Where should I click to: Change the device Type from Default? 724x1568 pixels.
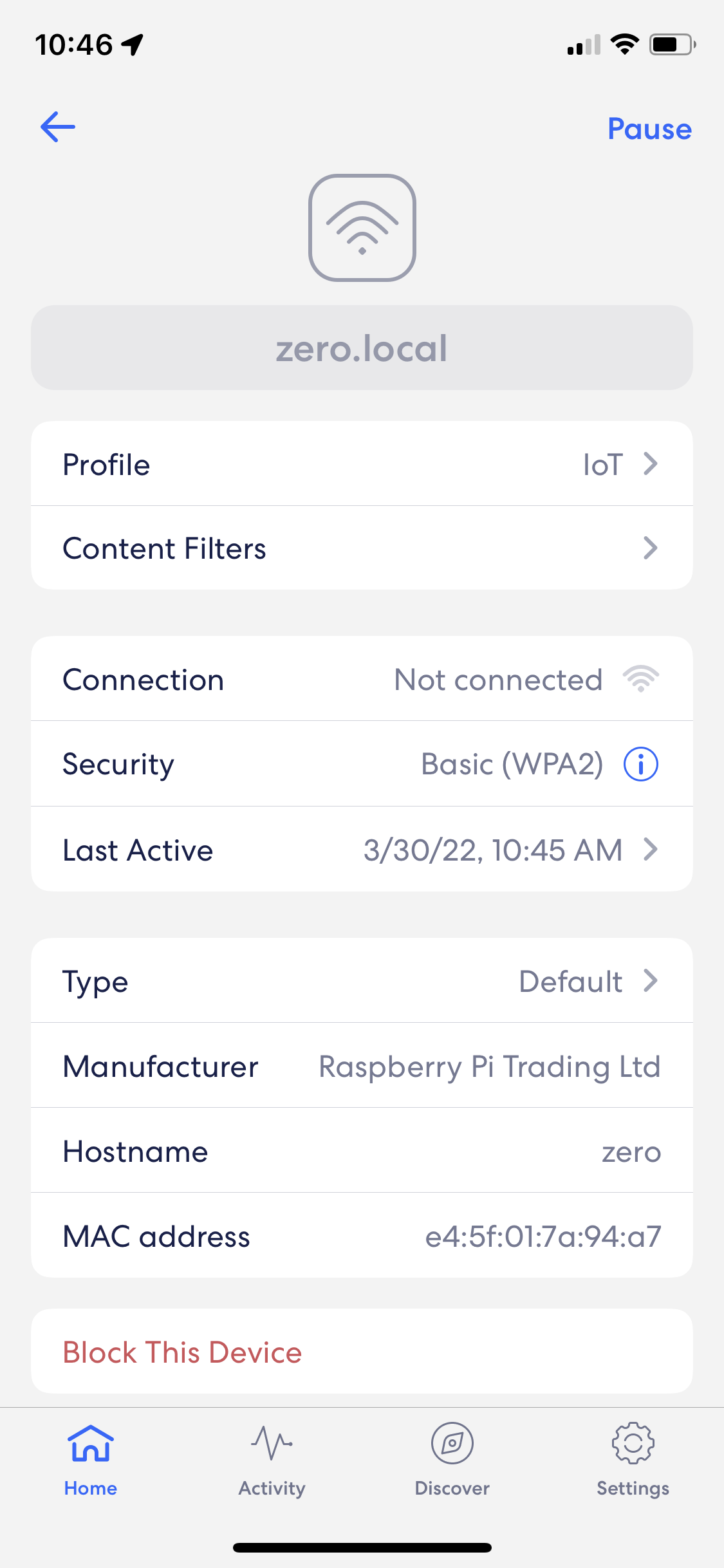(x=362, y=981)
